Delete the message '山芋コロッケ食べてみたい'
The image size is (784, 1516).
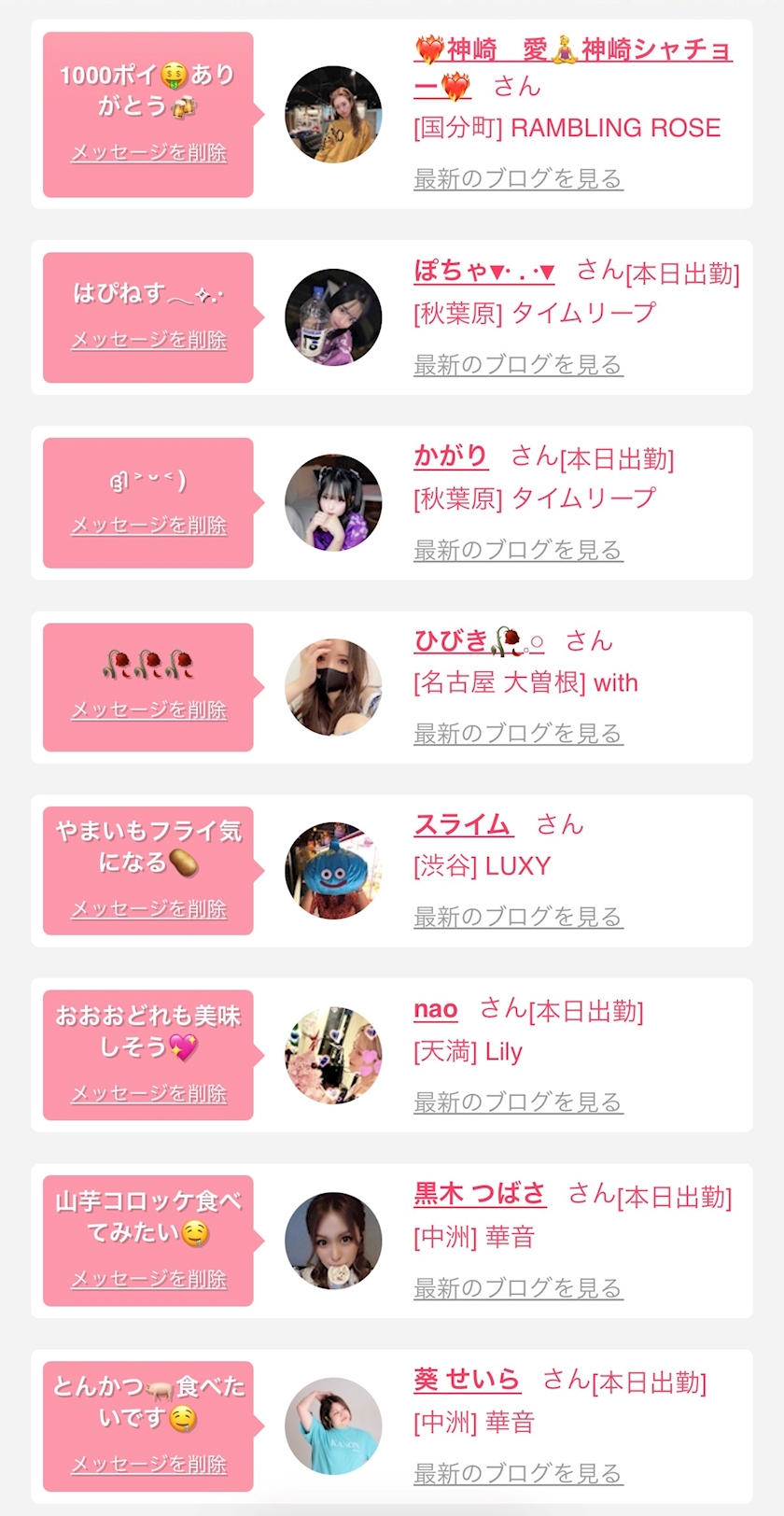coord(148,1279)
